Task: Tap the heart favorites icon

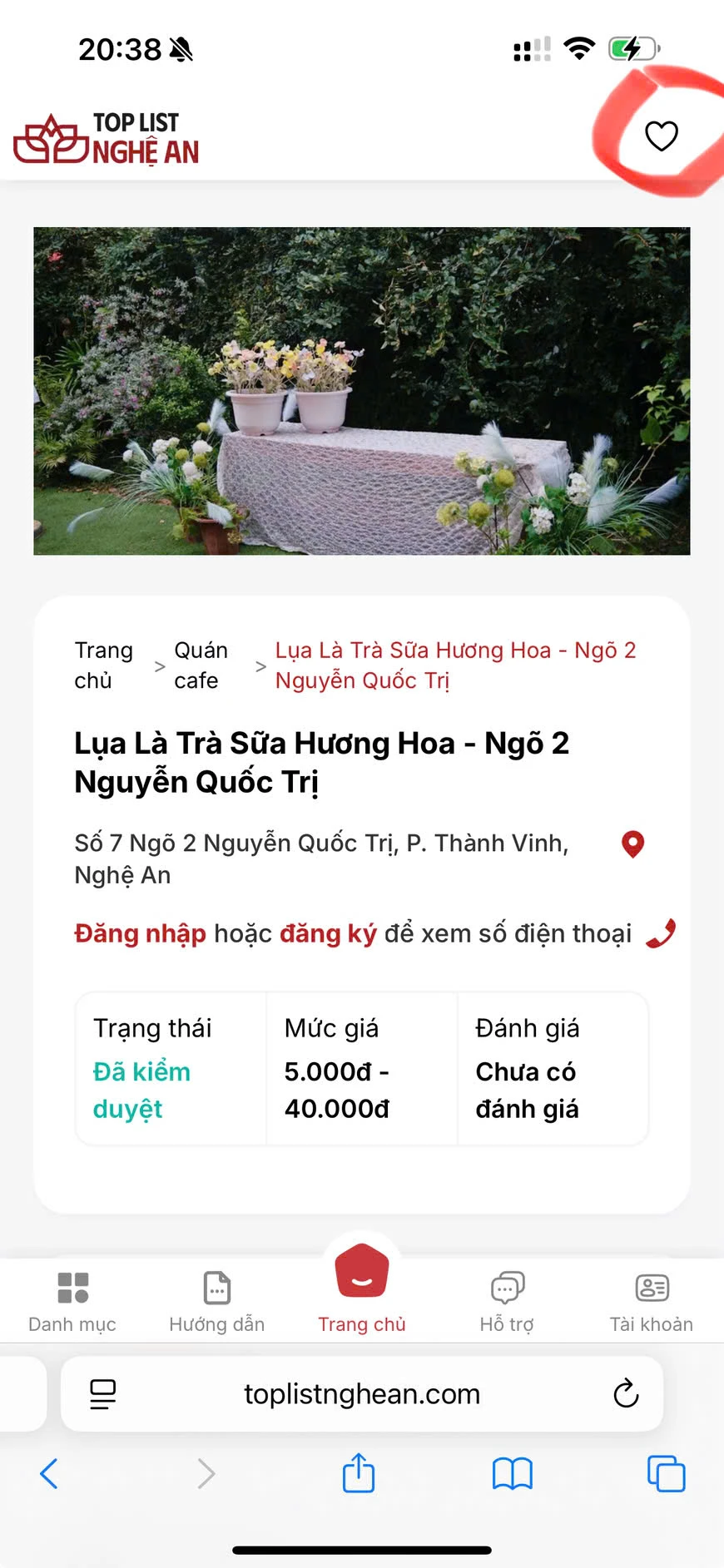Action: (662, 136)
